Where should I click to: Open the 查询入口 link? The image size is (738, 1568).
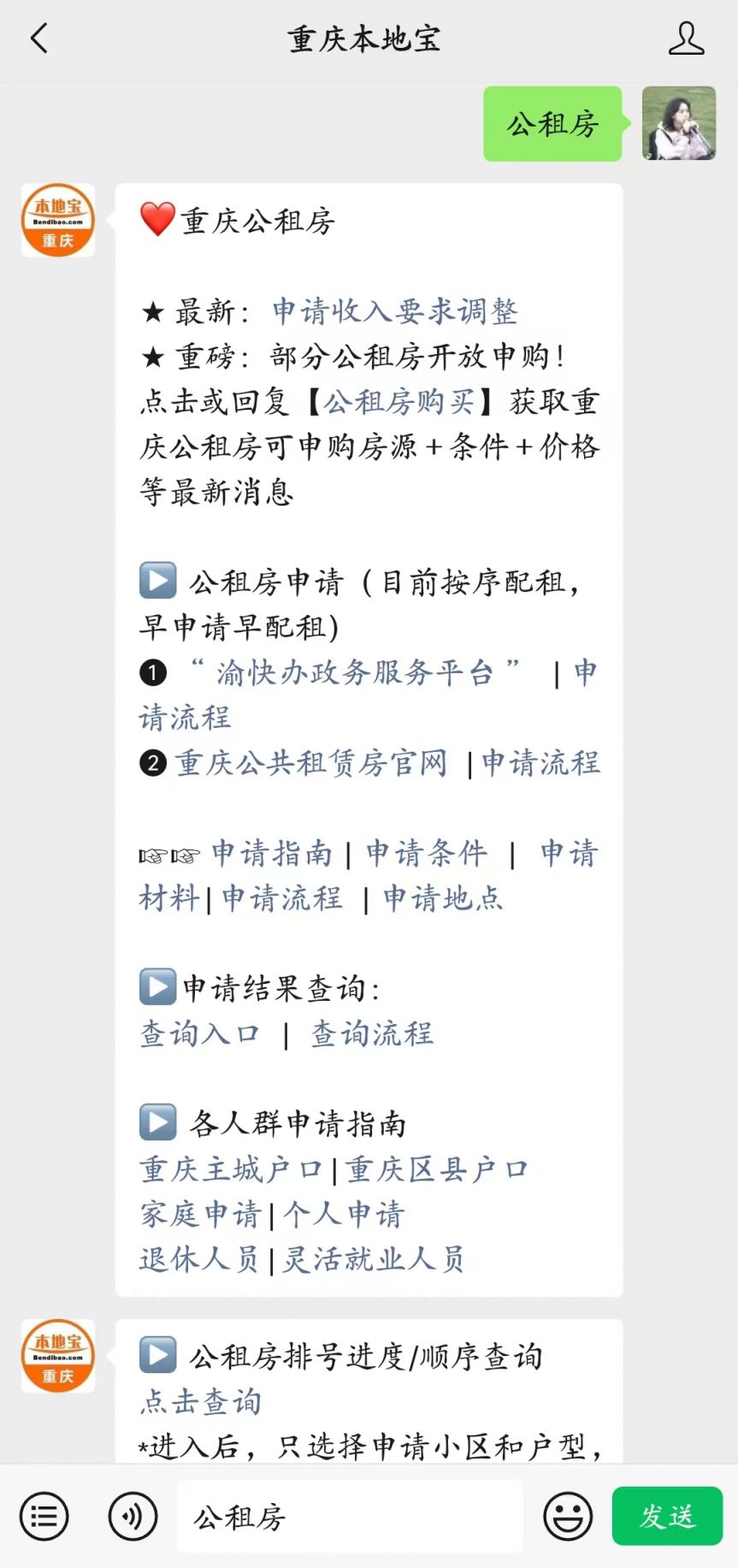click(200, 1034)
